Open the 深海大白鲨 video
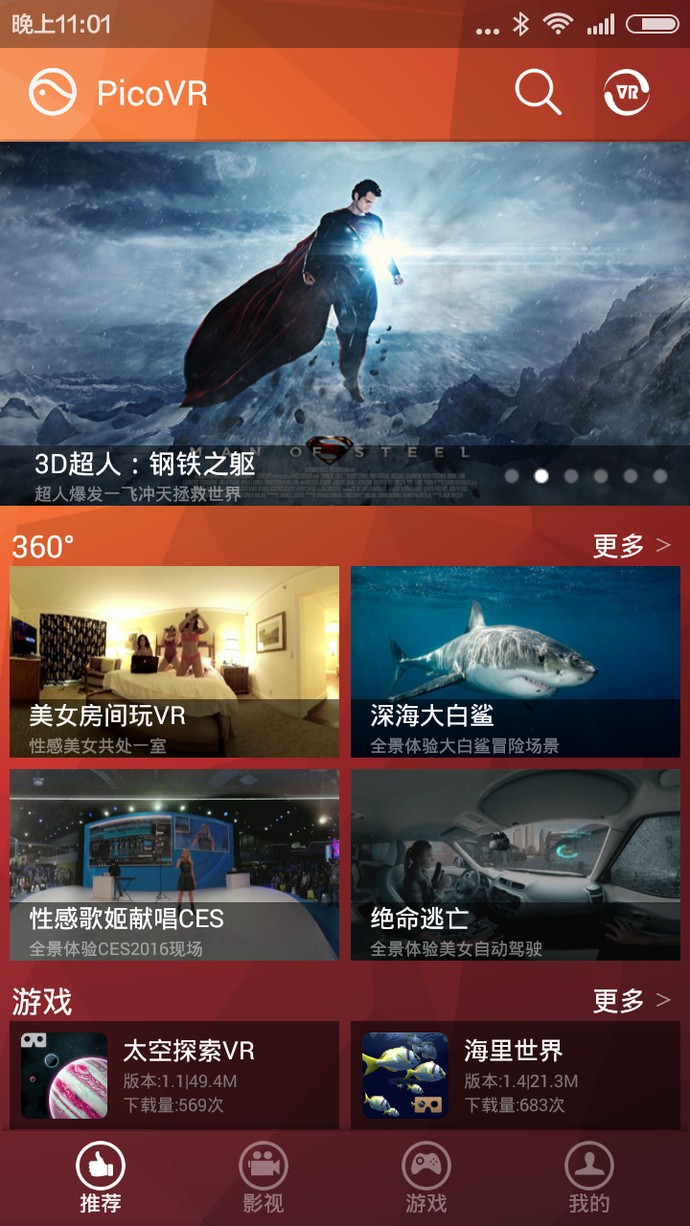 pyautogui.click(x=515, y=661)
